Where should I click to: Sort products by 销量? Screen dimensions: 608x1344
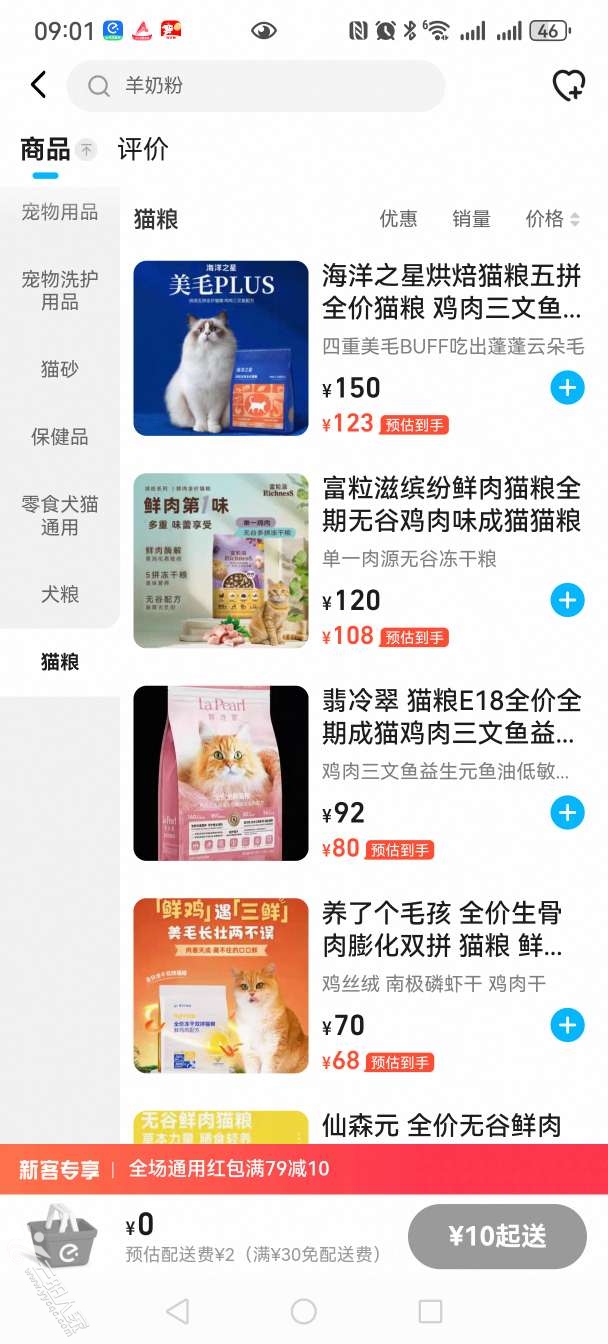tap(471, 219)
